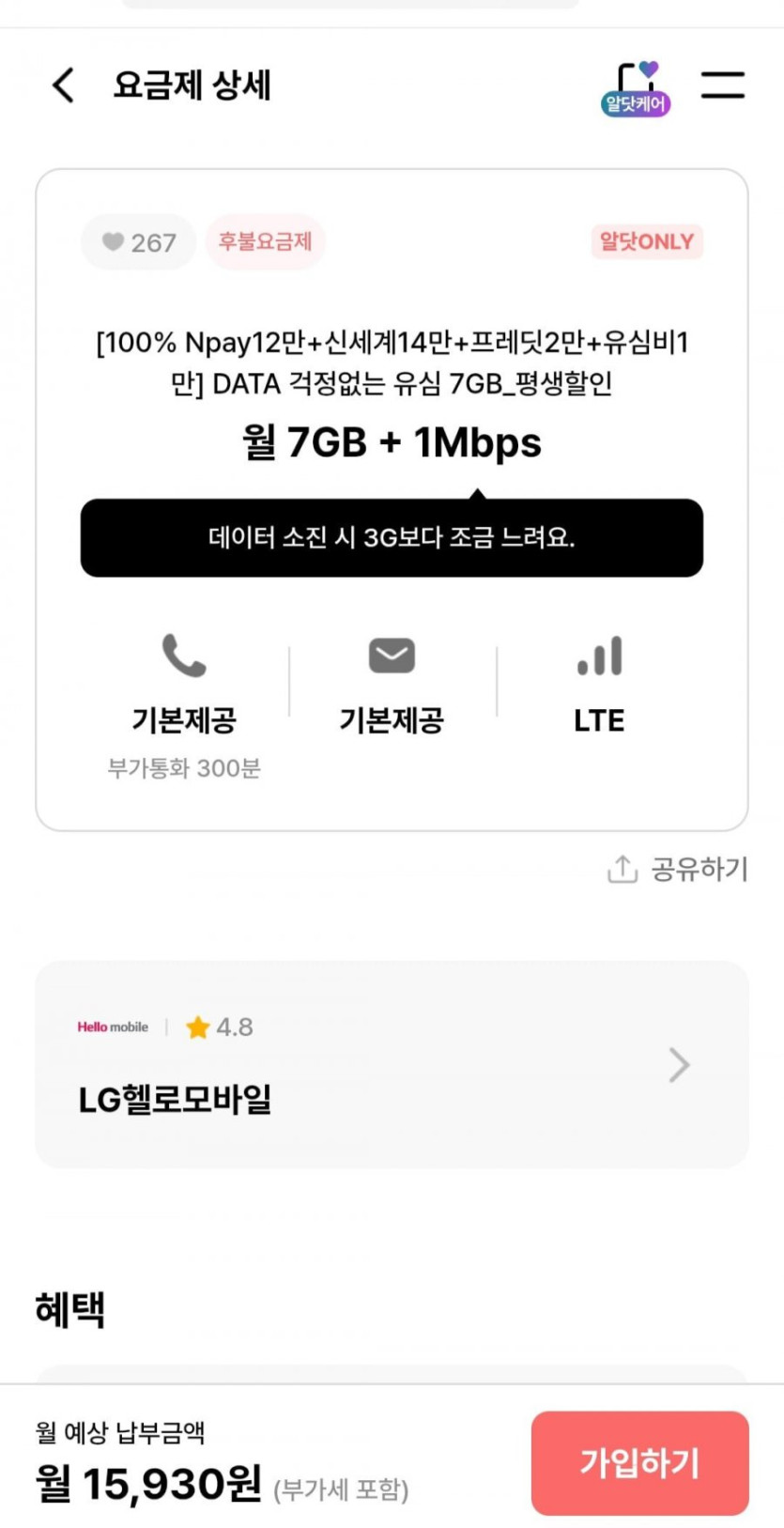Like this plan with the heart button
The image size is (784, 1528).
(x=139, y=242)
